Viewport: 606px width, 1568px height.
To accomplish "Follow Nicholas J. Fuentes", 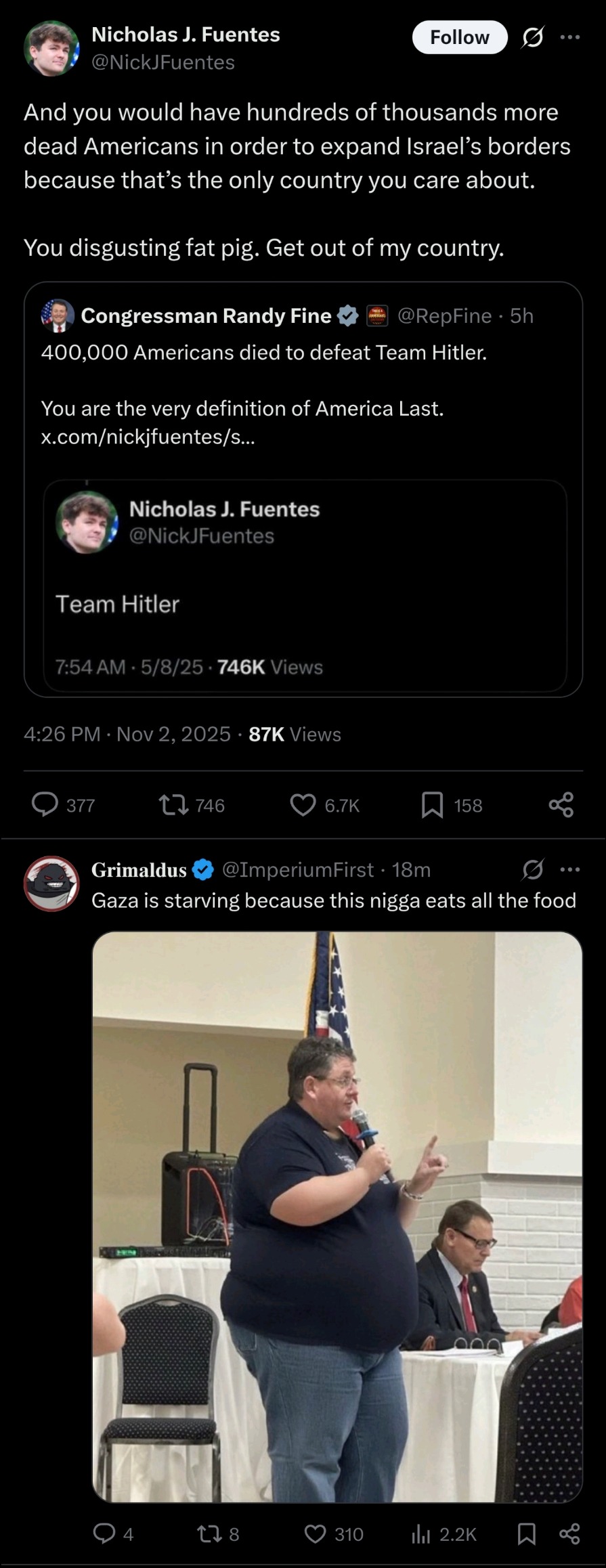I will tap(459, 37).
